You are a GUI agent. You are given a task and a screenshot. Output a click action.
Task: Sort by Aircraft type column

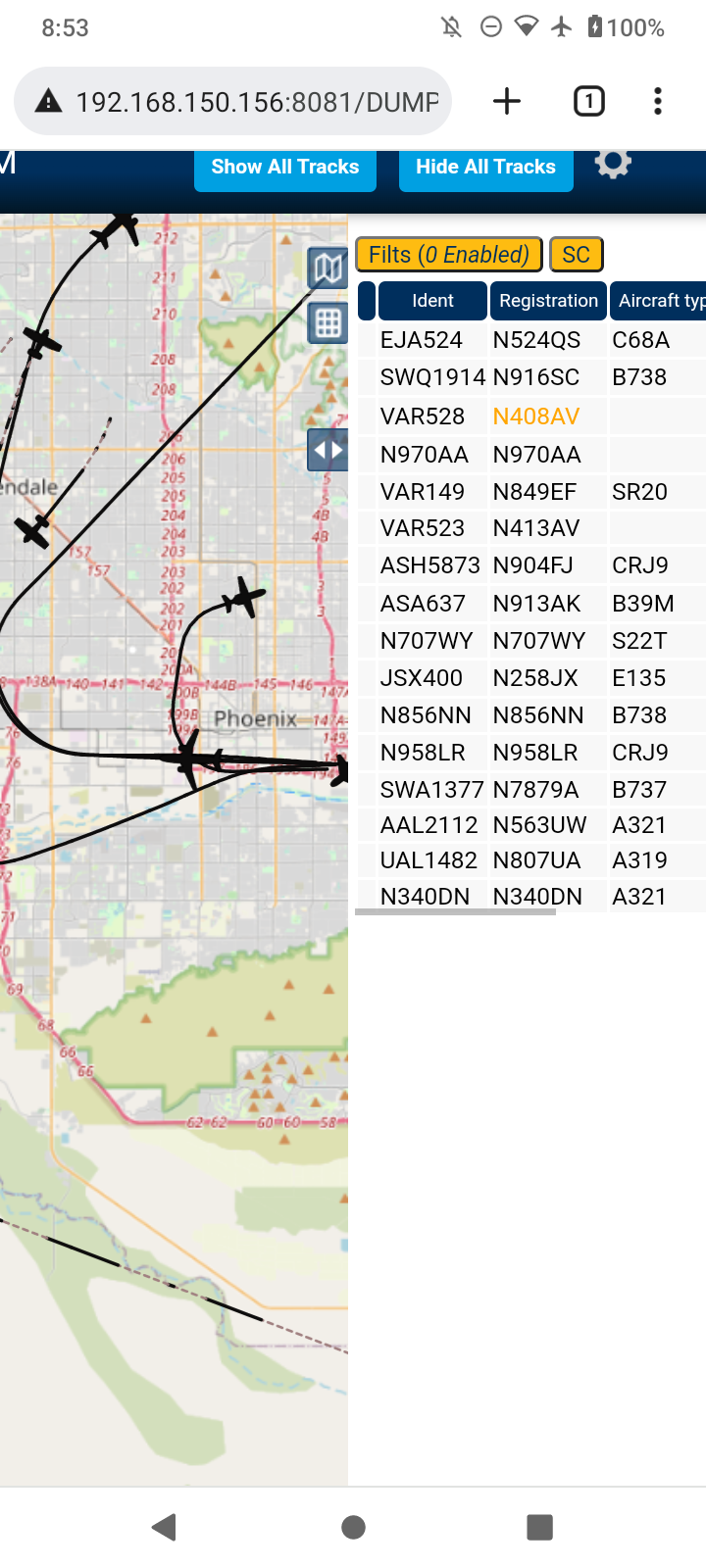tap(659, 301)
